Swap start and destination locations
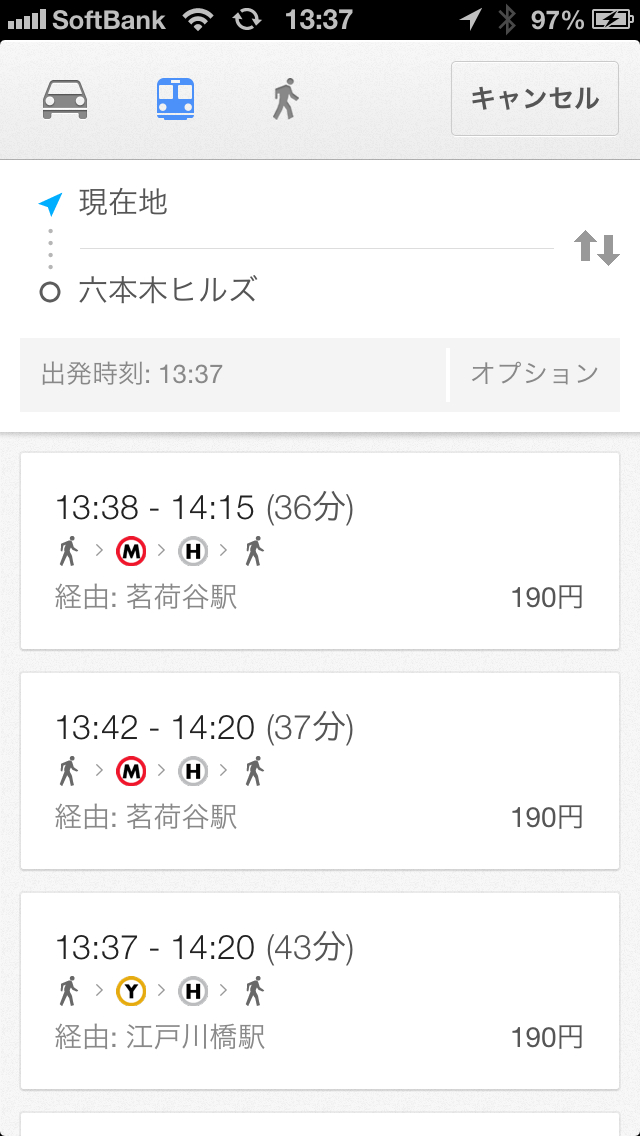Screen dimensions: 640x1136 (597, 248)
